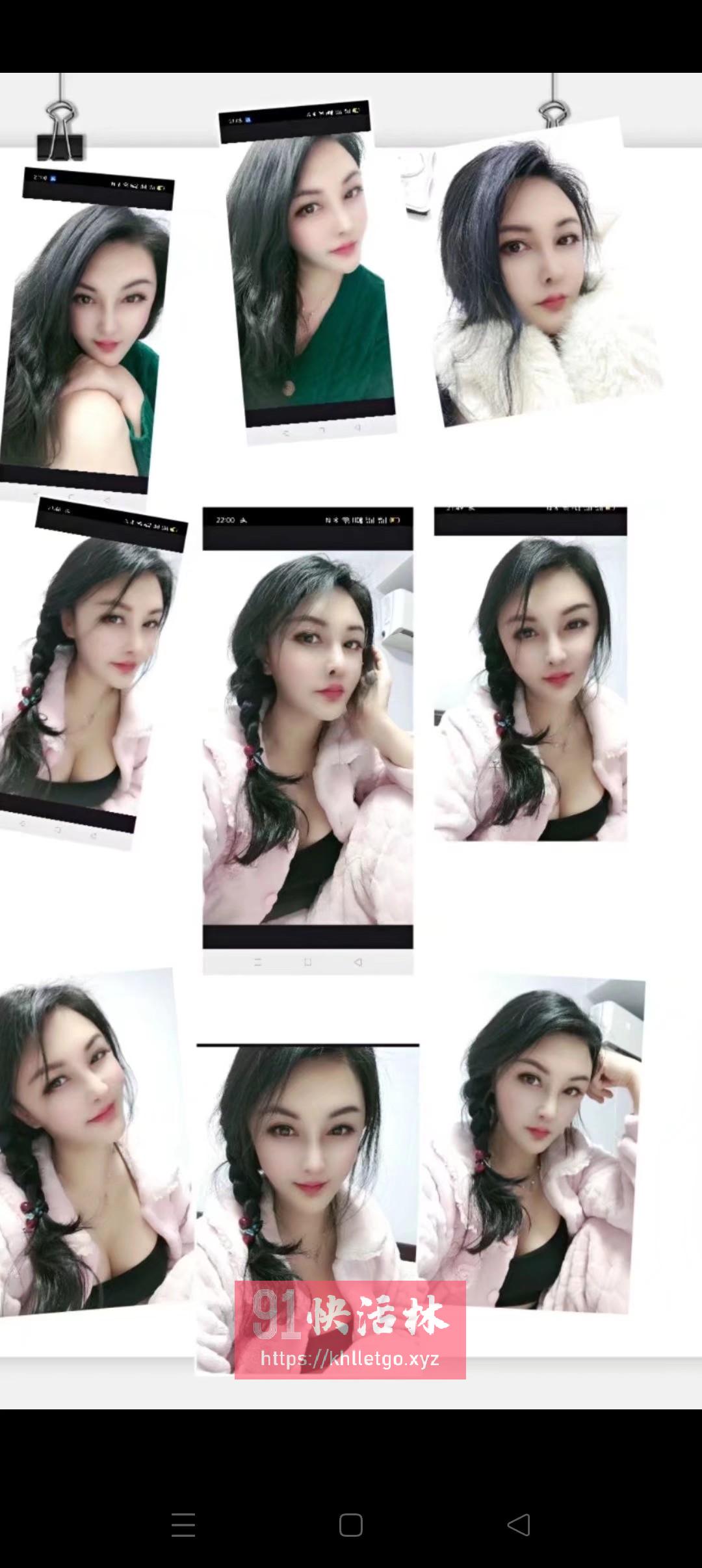Open the recent apps menu
Image resolution: width=702 pixels, height=1568 pixels.
(x=183, y=1524)
